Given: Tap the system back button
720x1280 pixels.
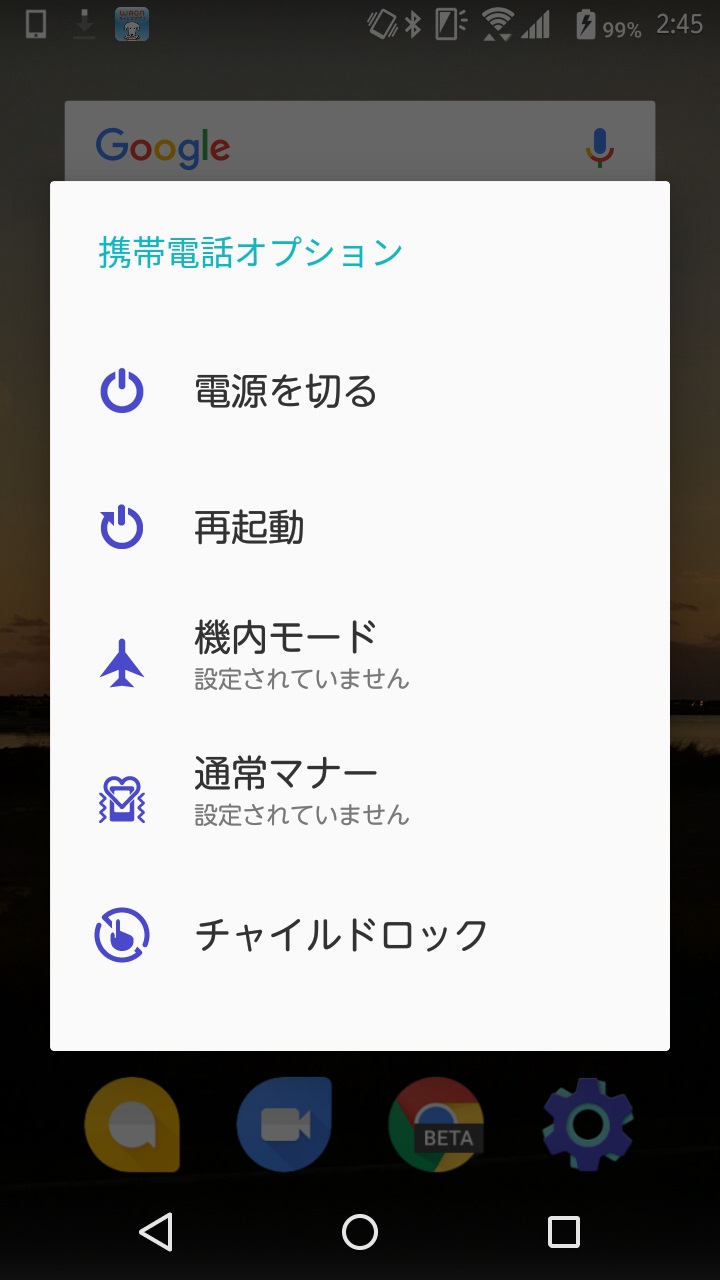Looking at the screenshot, I should [156, 1232].
